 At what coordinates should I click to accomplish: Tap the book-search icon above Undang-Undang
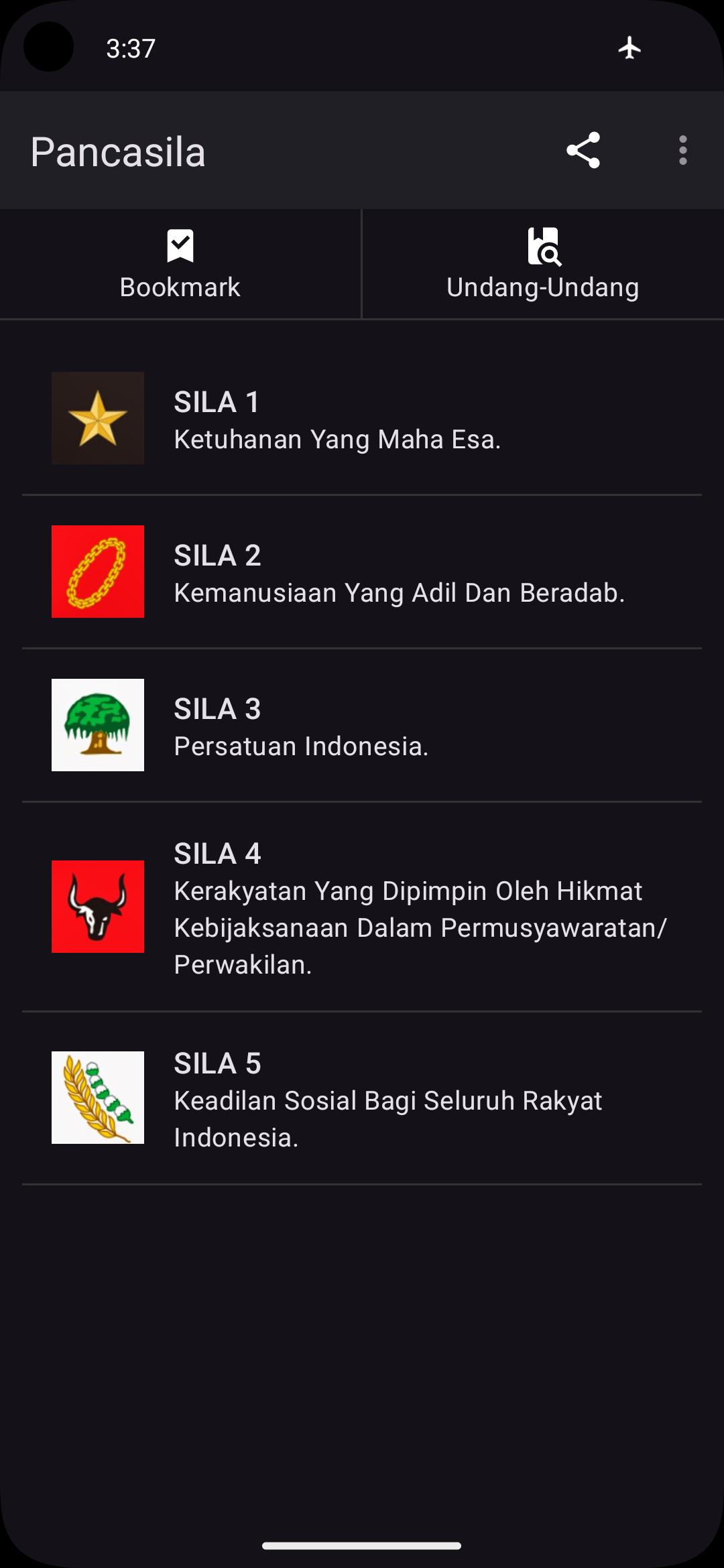click(542, 245)
